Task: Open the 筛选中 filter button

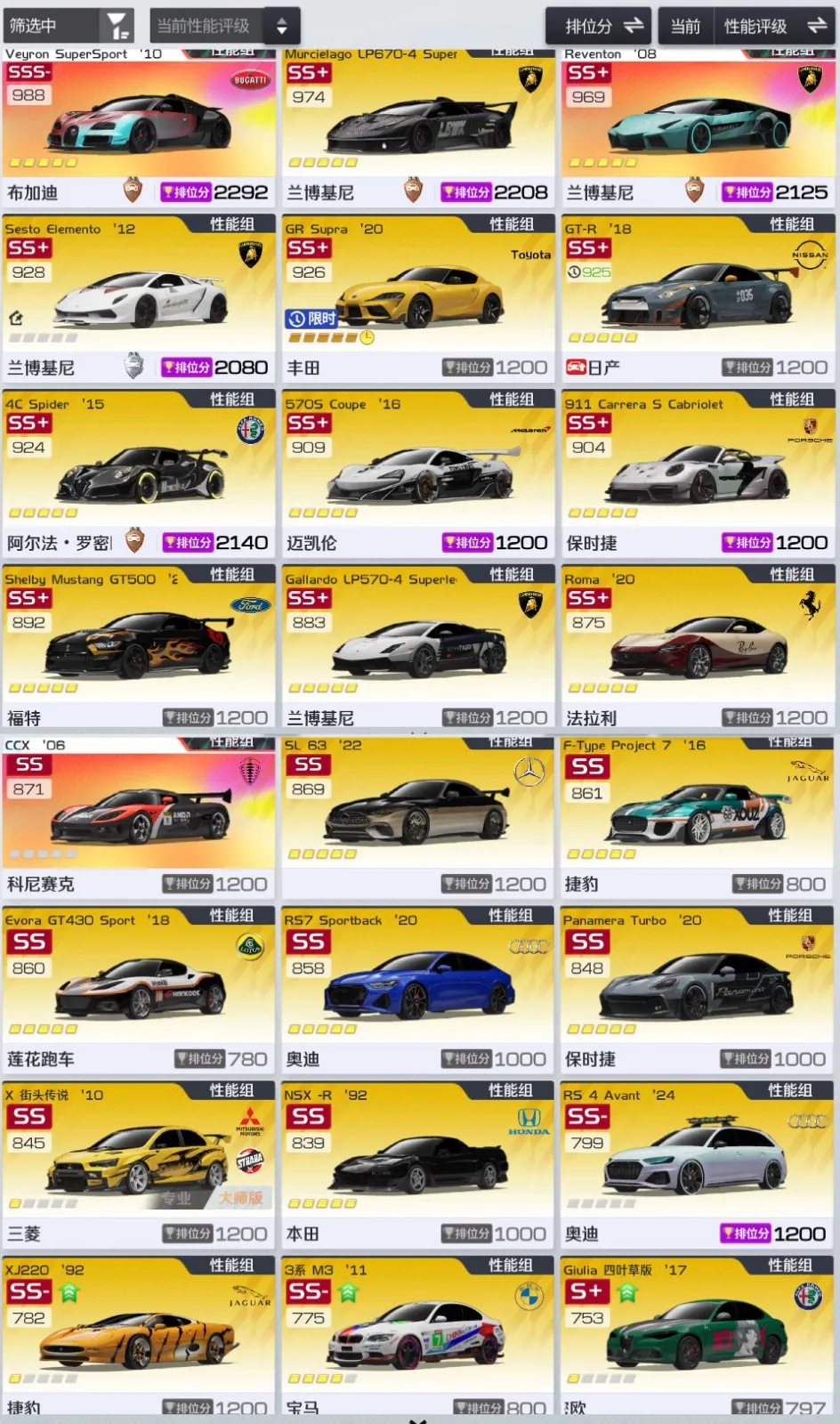Action: [68, 26]
